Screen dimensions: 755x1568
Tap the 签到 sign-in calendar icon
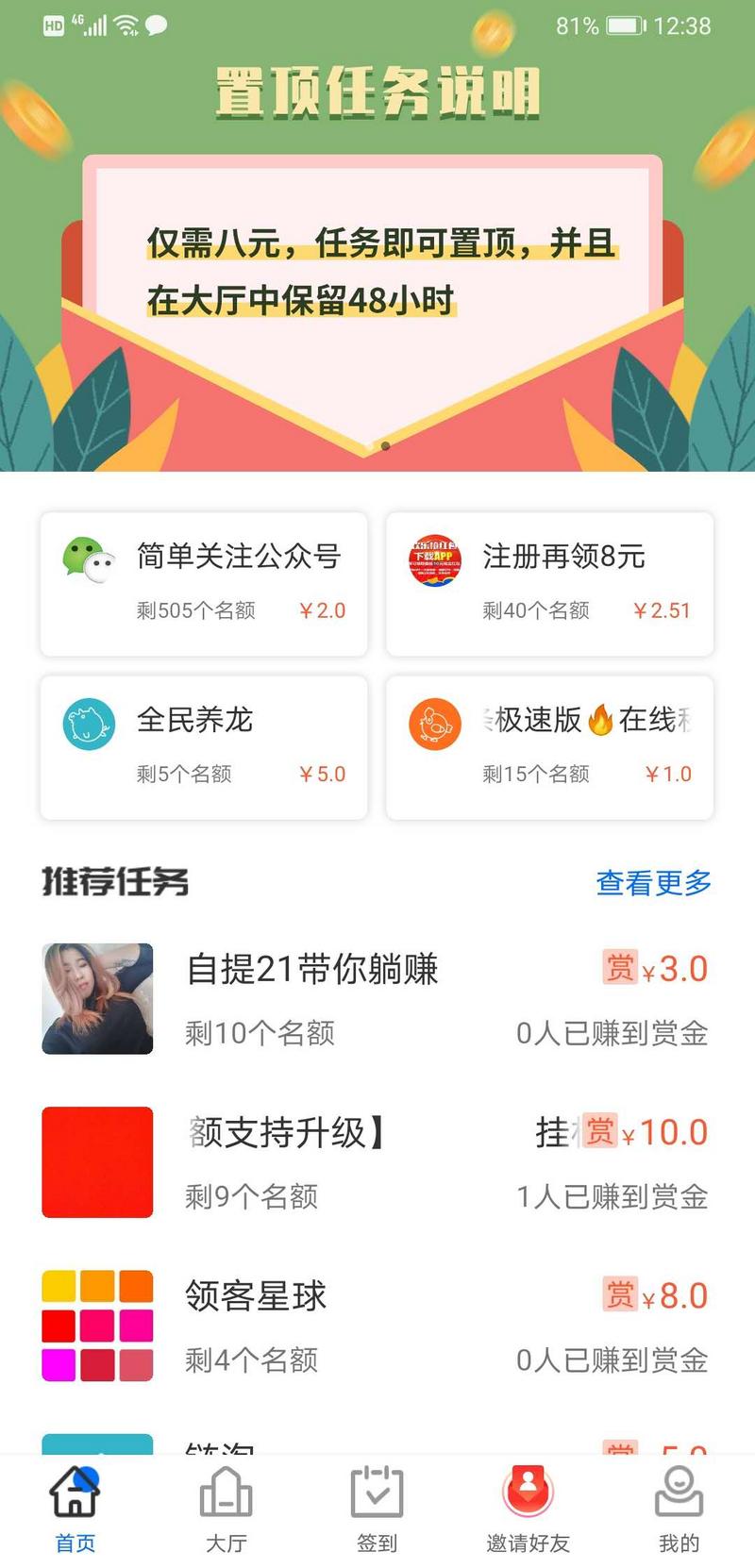pos(377,1497)
